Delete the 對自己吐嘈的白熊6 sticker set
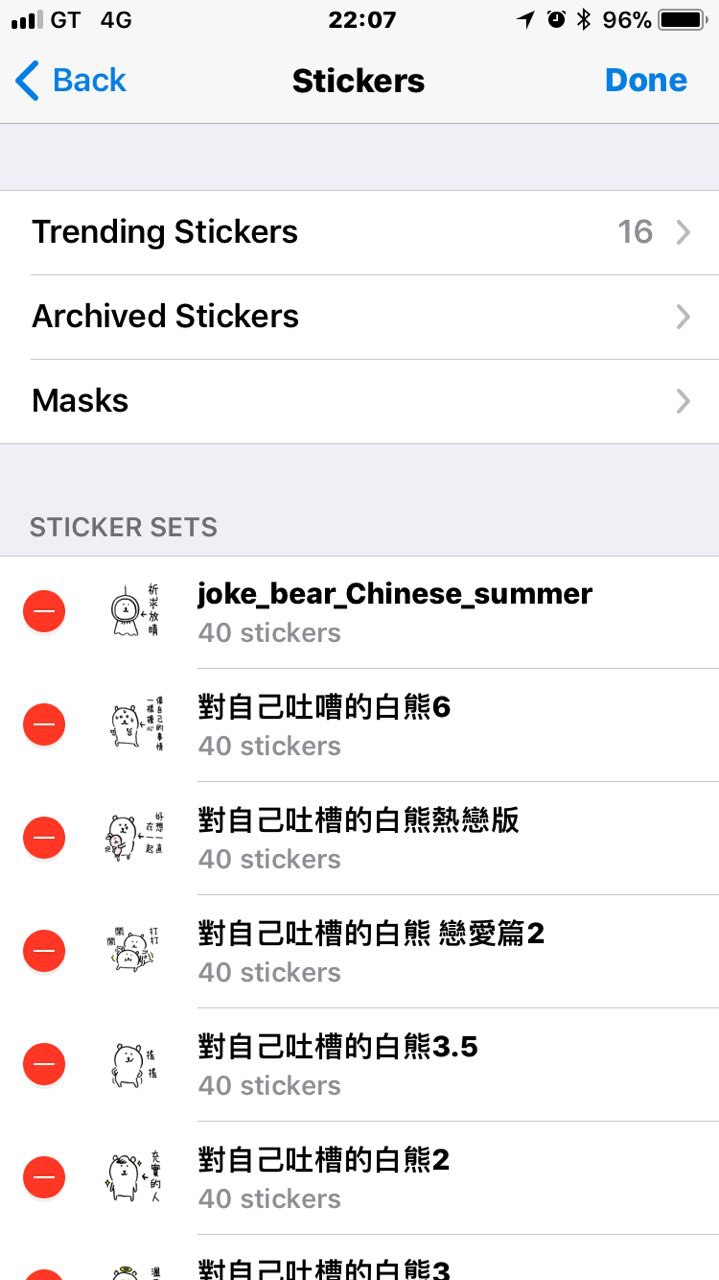 tap(44, 725)
